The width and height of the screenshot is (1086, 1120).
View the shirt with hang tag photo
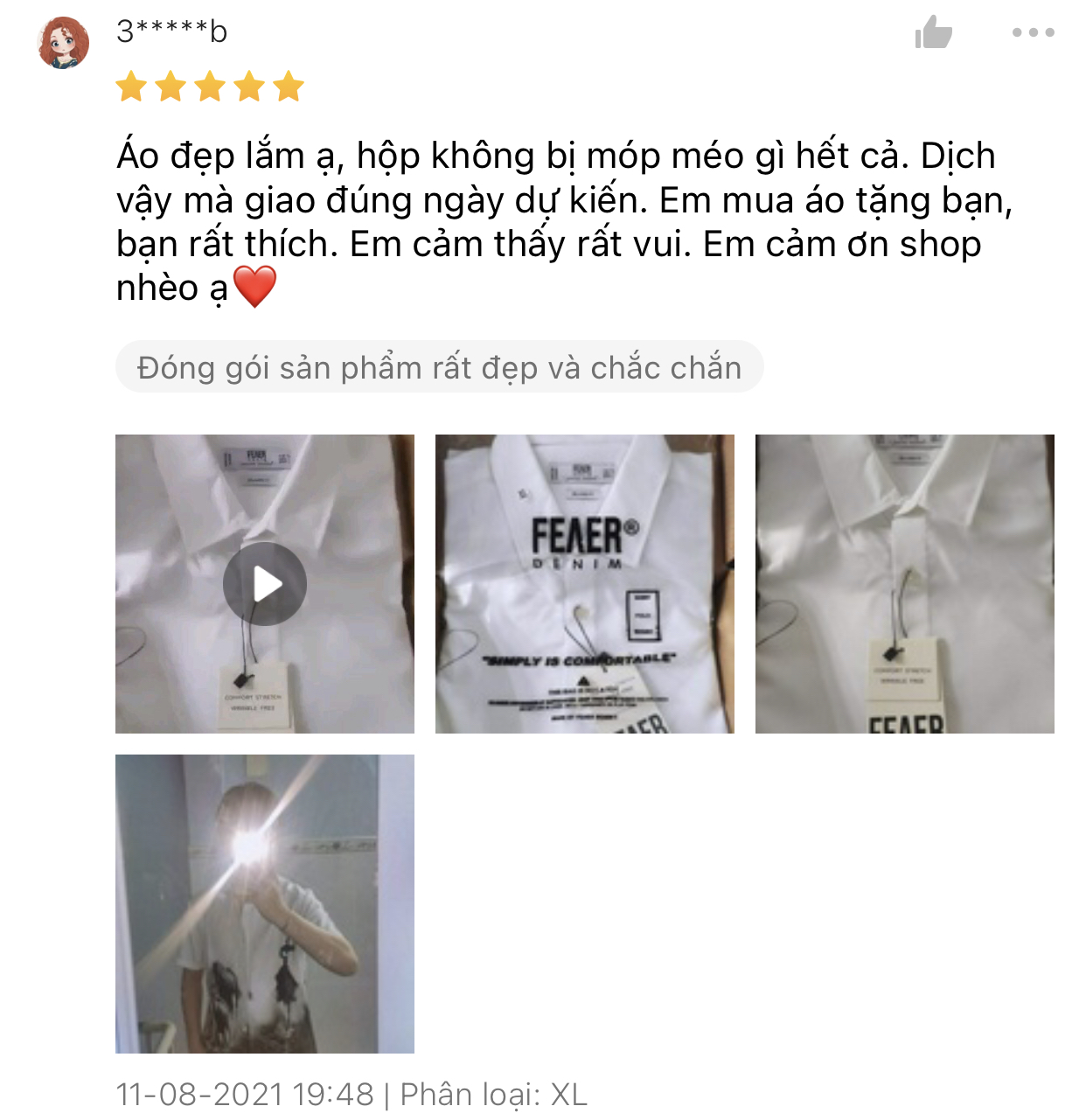pyautogui.click(x=904, y=584)
